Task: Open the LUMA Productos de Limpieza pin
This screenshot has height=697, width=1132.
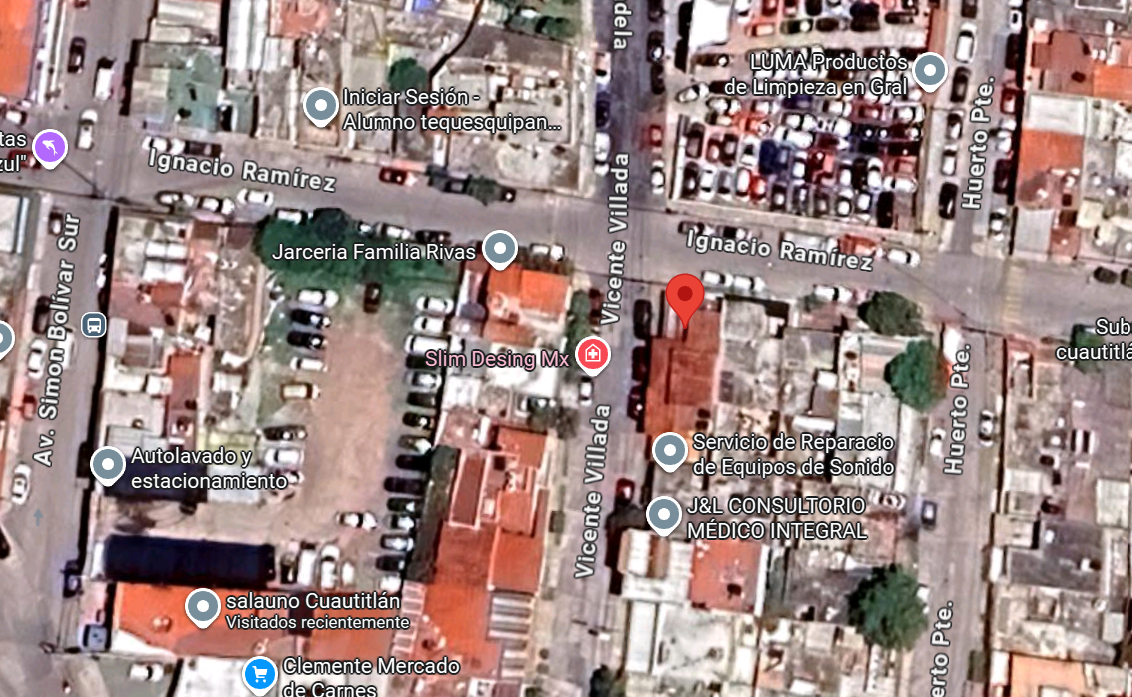Action: tap(931, 70)
